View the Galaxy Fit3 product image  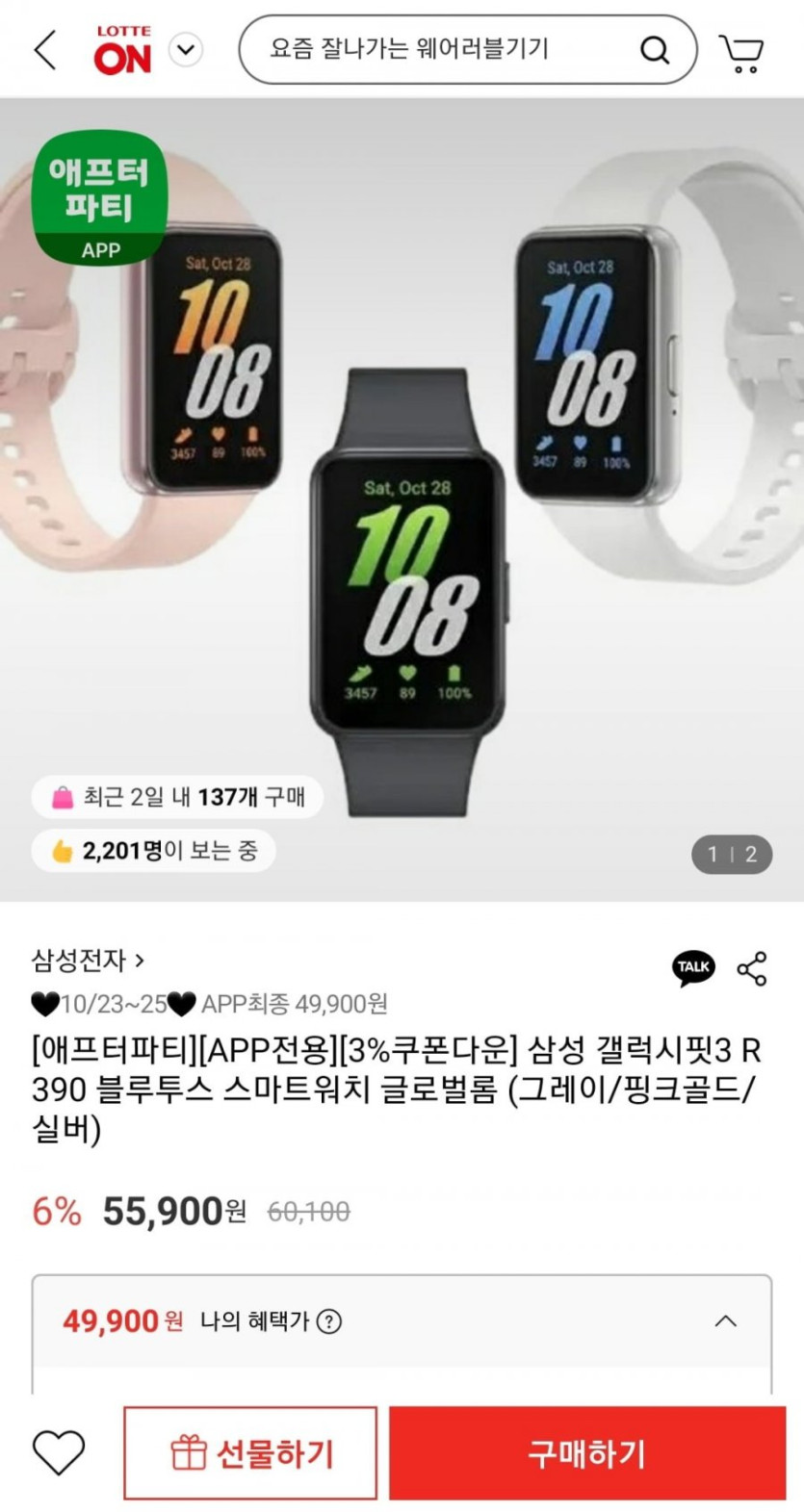coord(404,500)
